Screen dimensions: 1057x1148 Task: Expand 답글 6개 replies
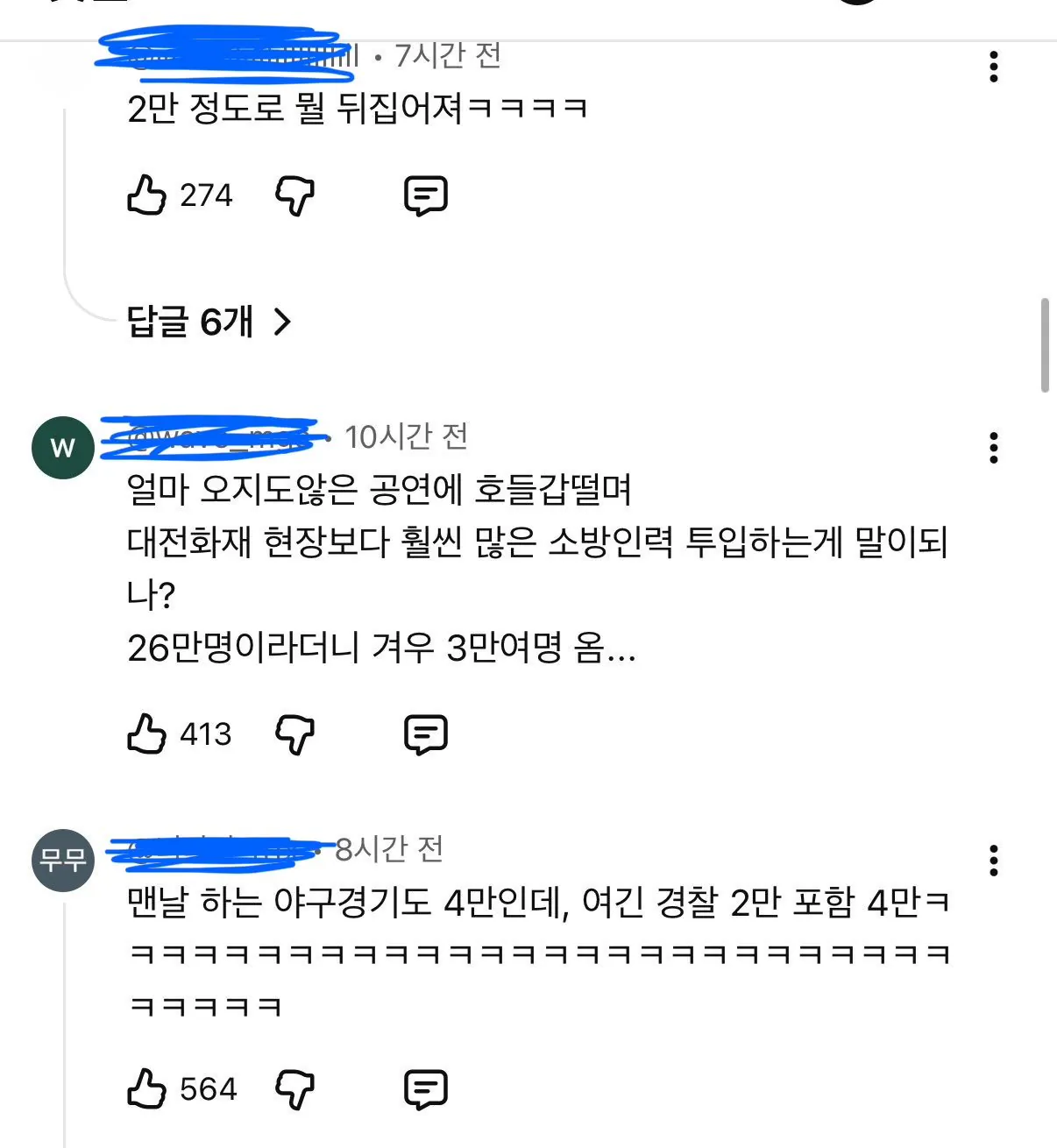[209, 322]
